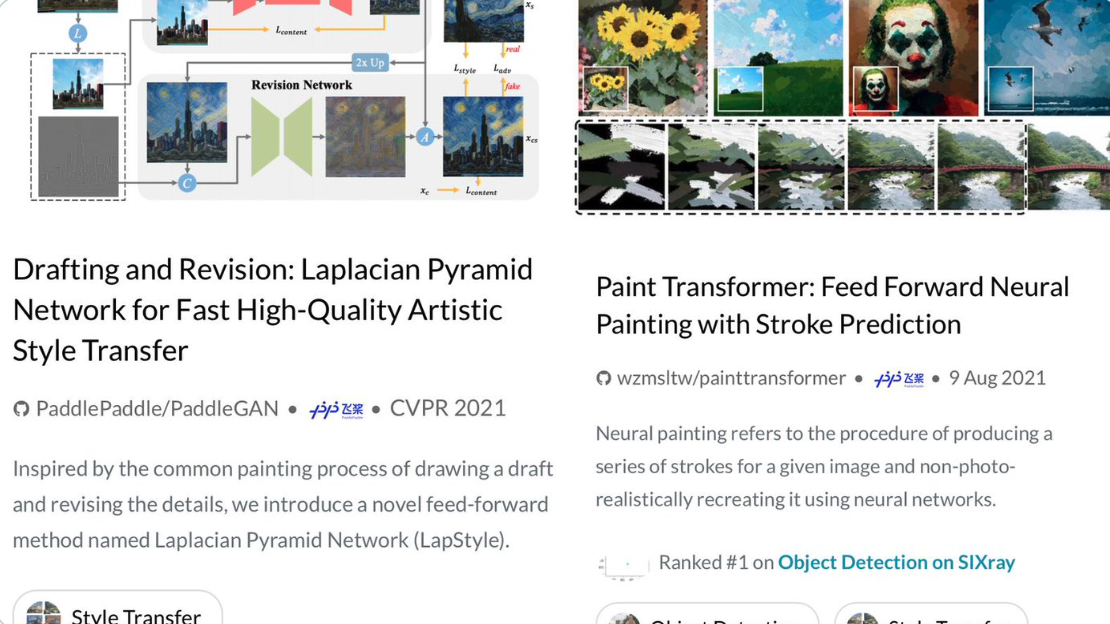Open Object Detection on SIXray leaderboard
This screenshot has width=1110, height=624.
[x=896, y=562]
